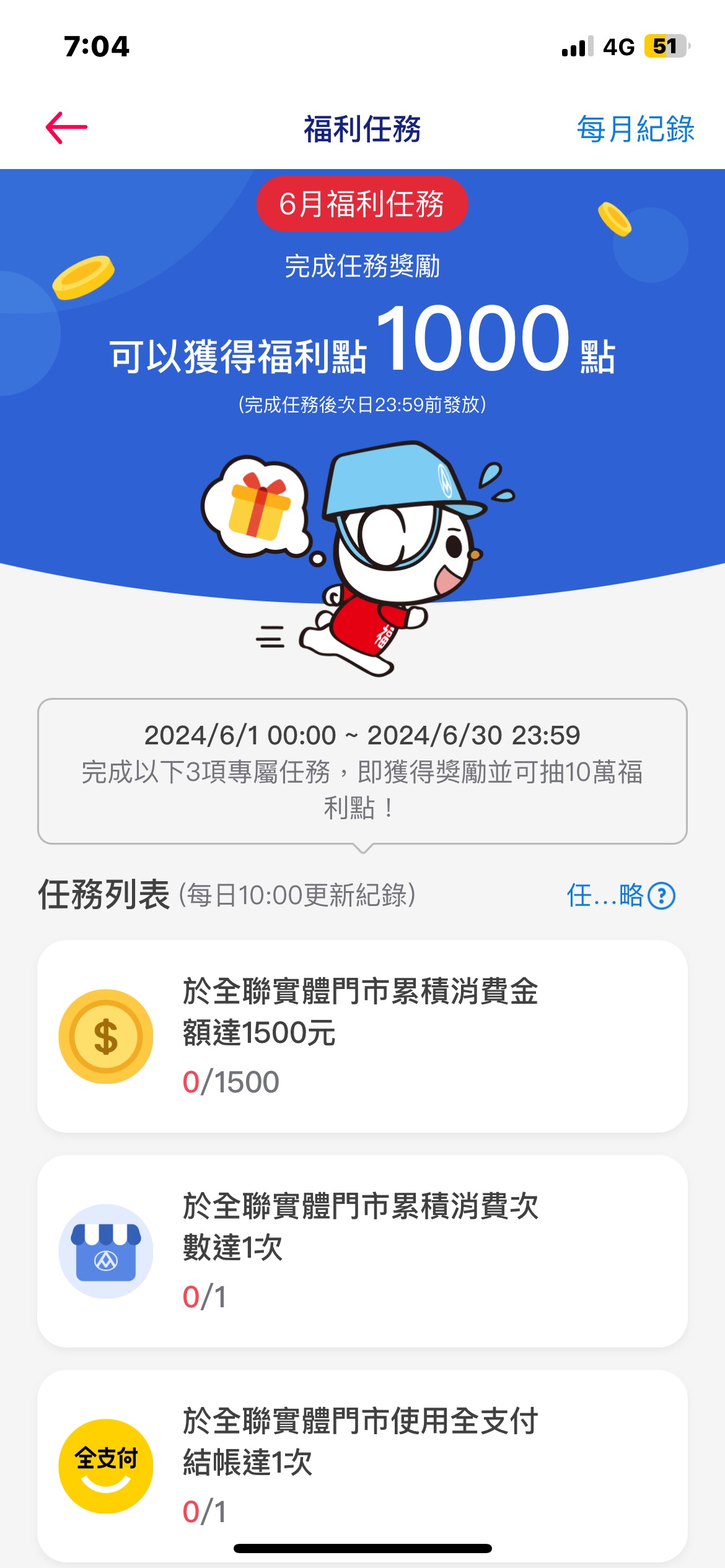Image resolution: width=725 pixels, height=1568 pixels.
Task: Open the 累積消費金額達1500元 task card
Action: click(x=362, y=1036)
